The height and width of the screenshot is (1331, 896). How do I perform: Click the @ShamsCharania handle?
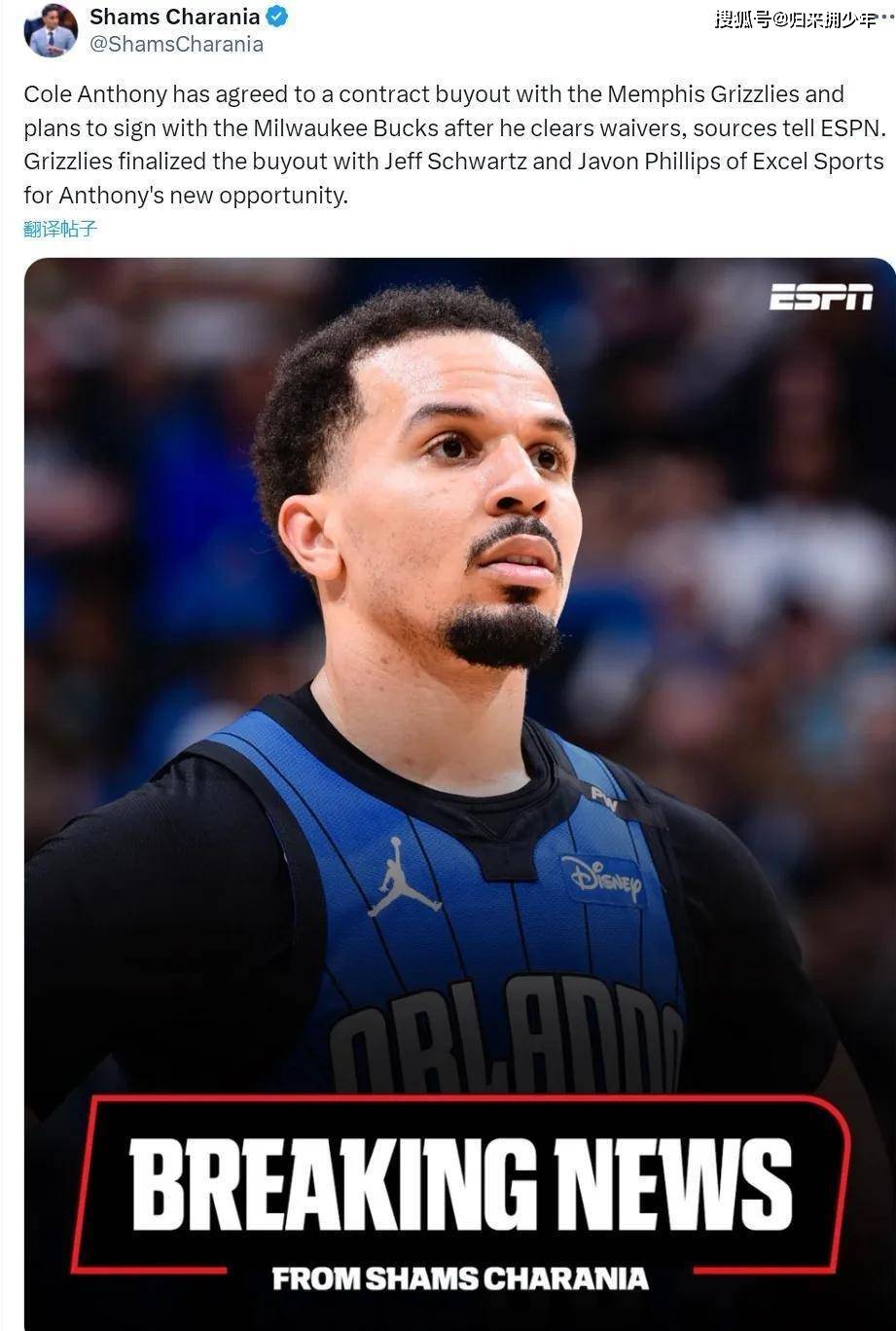point(176,43)
